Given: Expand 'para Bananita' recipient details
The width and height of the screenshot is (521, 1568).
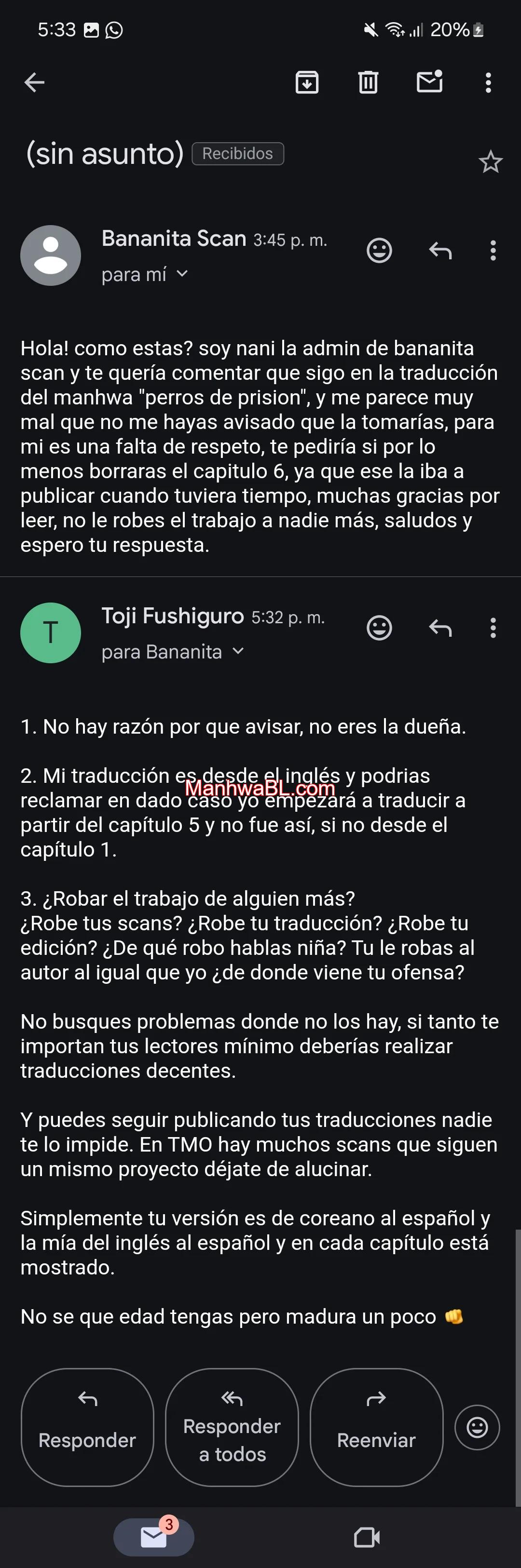Looking at the screenshot, I should pos(238,652).
